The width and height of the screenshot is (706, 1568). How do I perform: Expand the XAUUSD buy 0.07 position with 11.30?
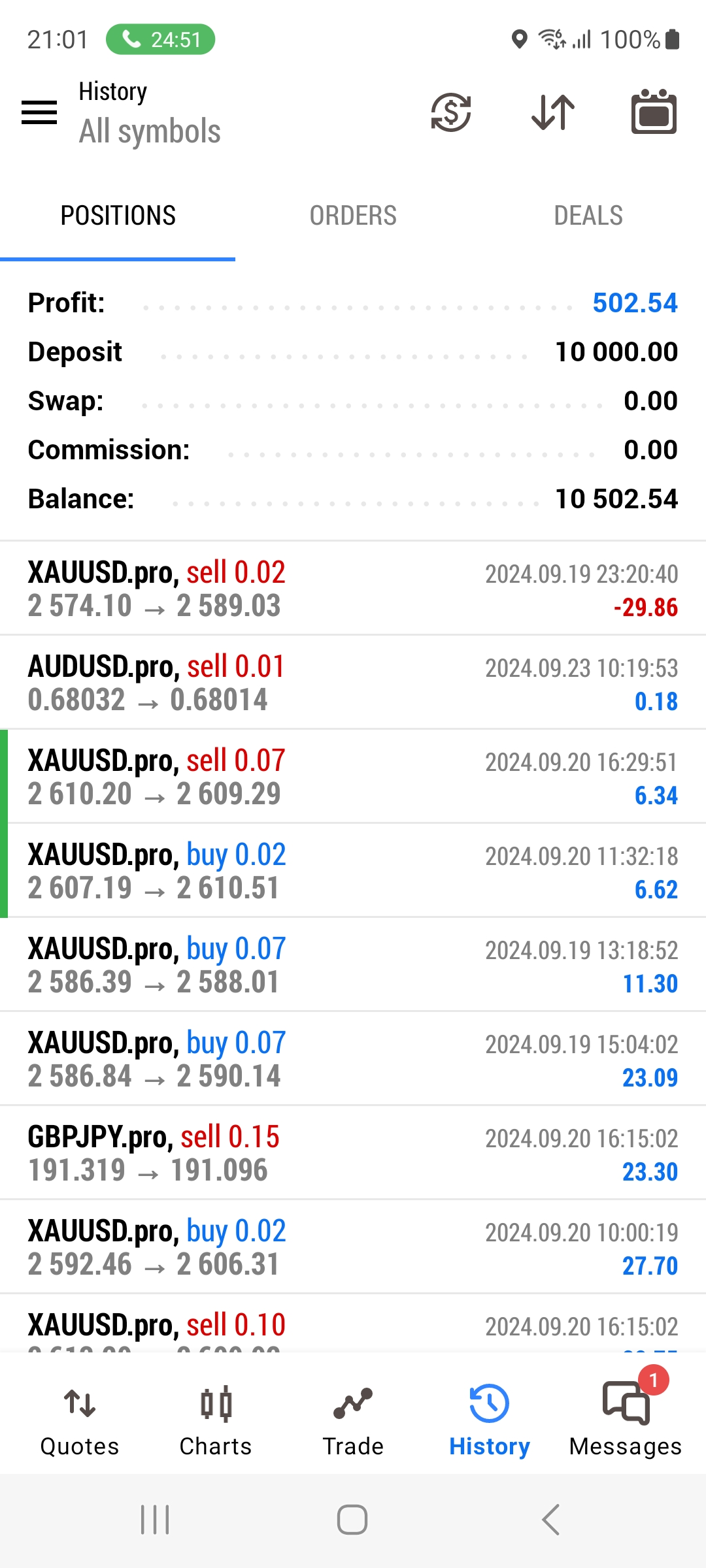coord(353,965)
